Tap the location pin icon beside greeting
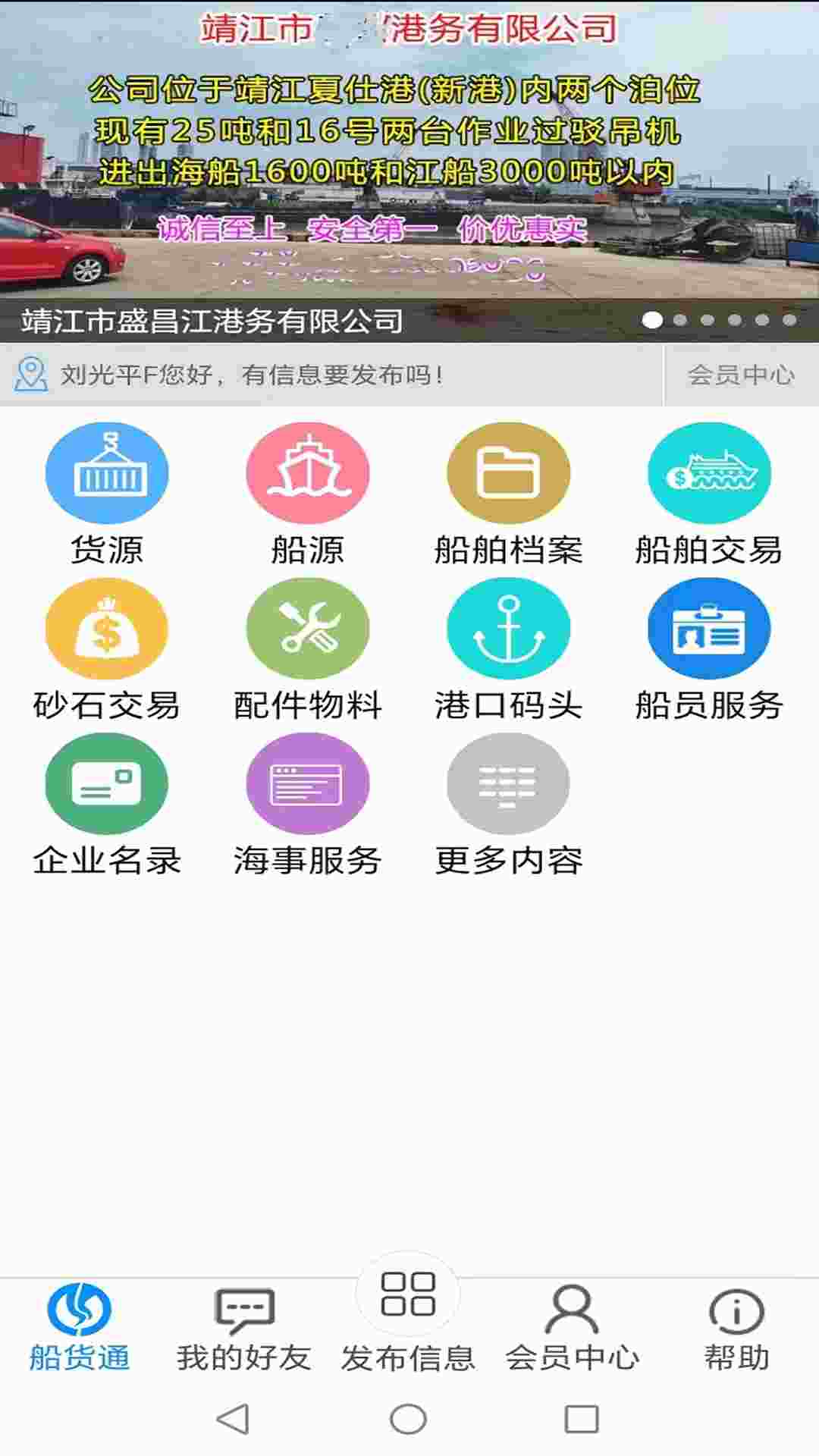 [30, 372]
